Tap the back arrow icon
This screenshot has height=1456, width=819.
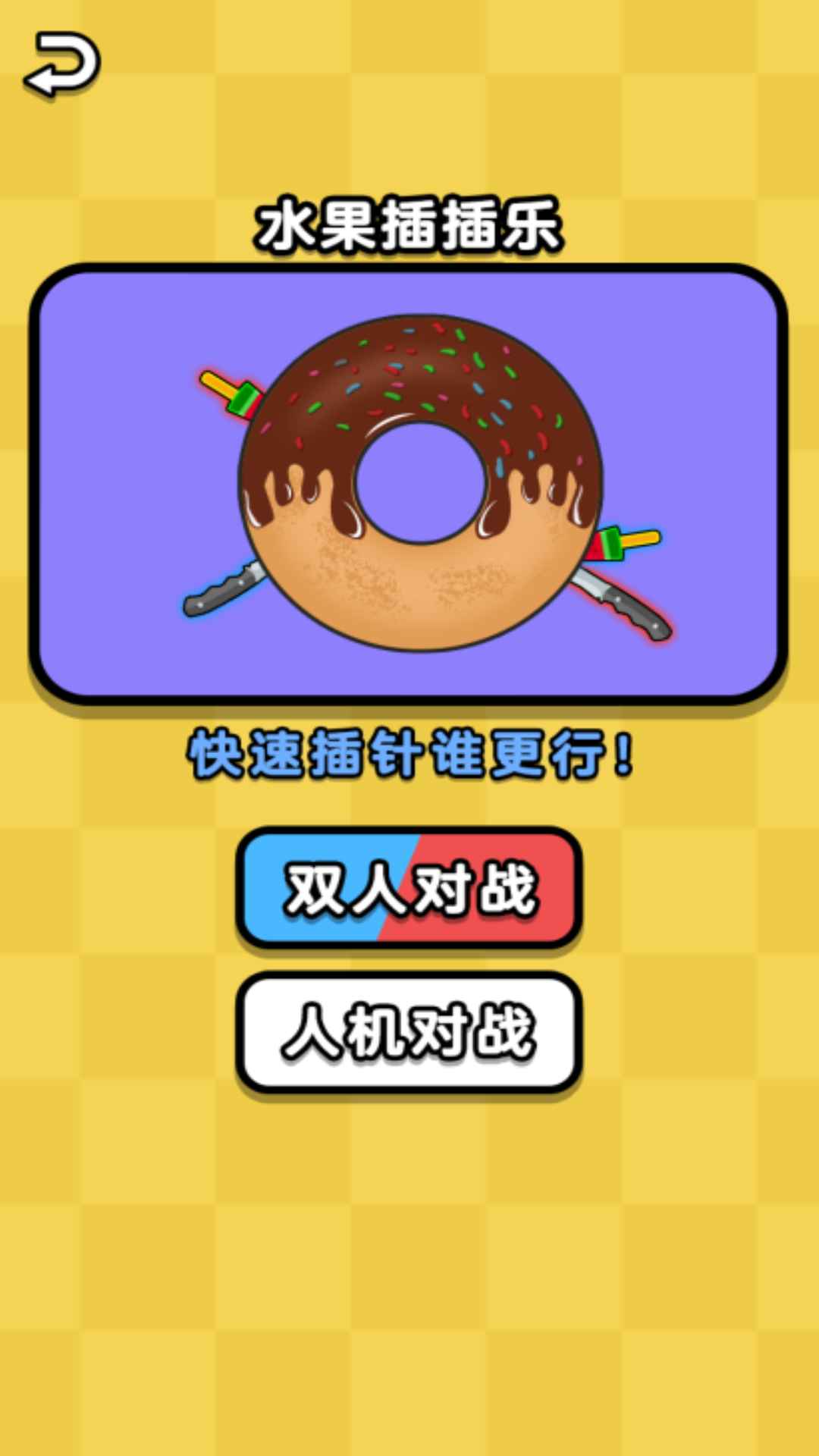coord(62,64)
